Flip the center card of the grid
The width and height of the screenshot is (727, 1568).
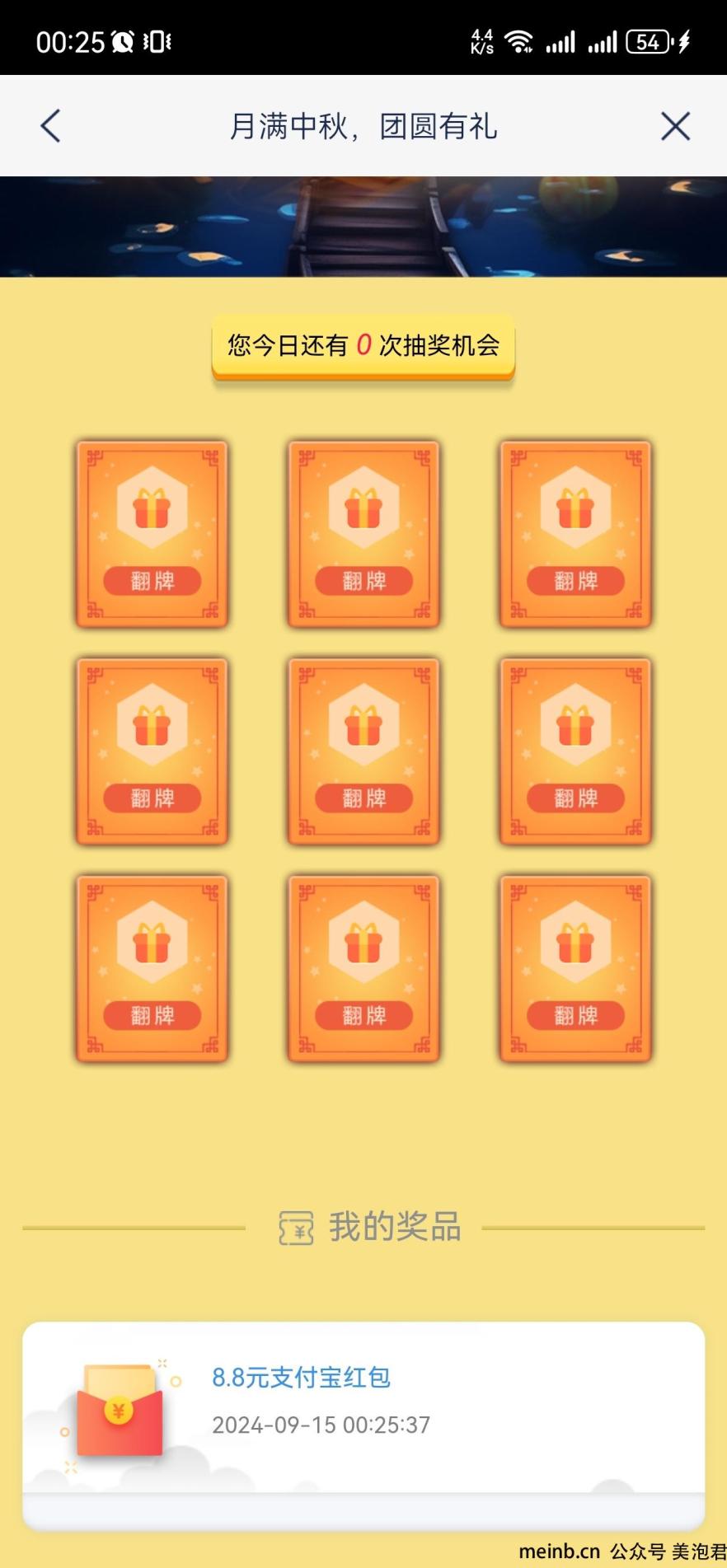point(363,751)
